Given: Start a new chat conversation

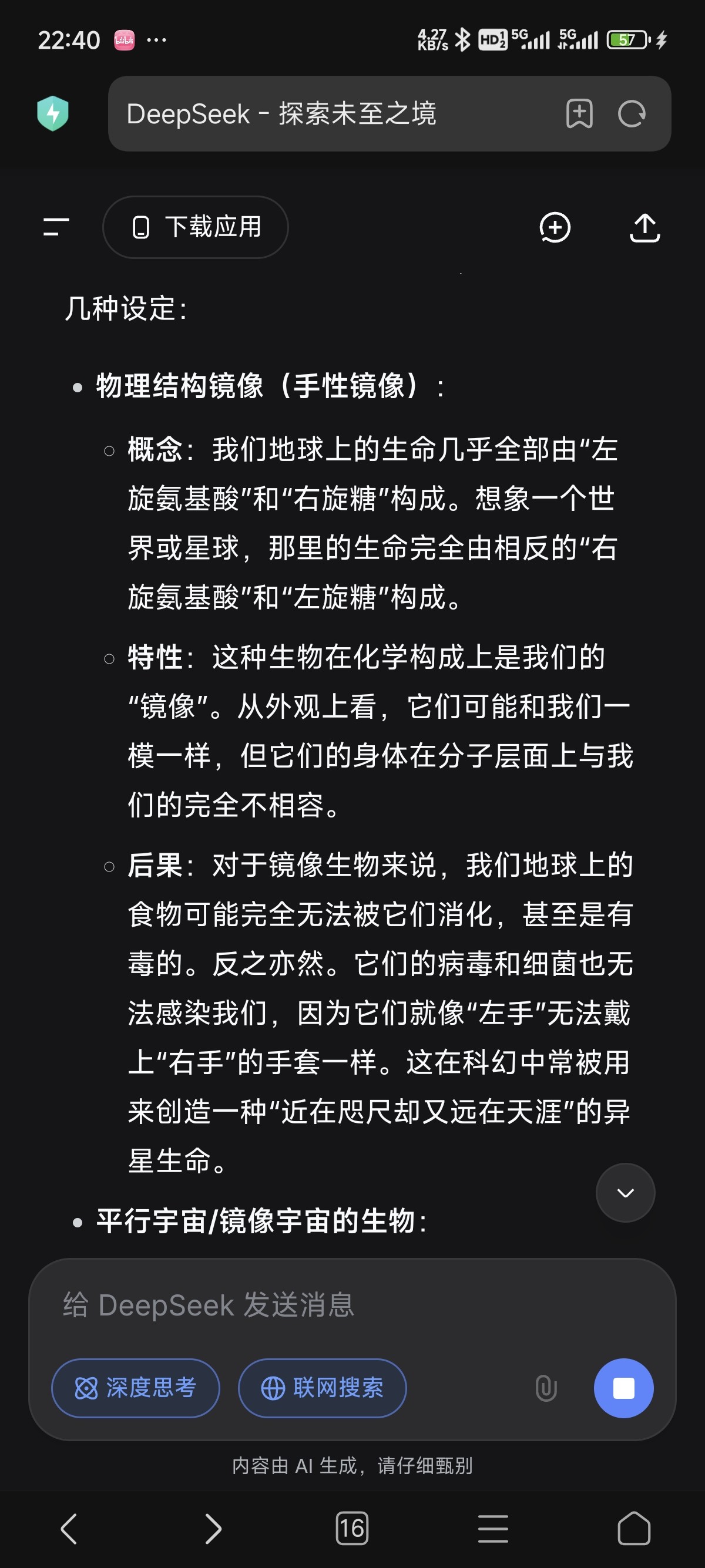Looking at the screenshot, I should (x=555, y=228).
